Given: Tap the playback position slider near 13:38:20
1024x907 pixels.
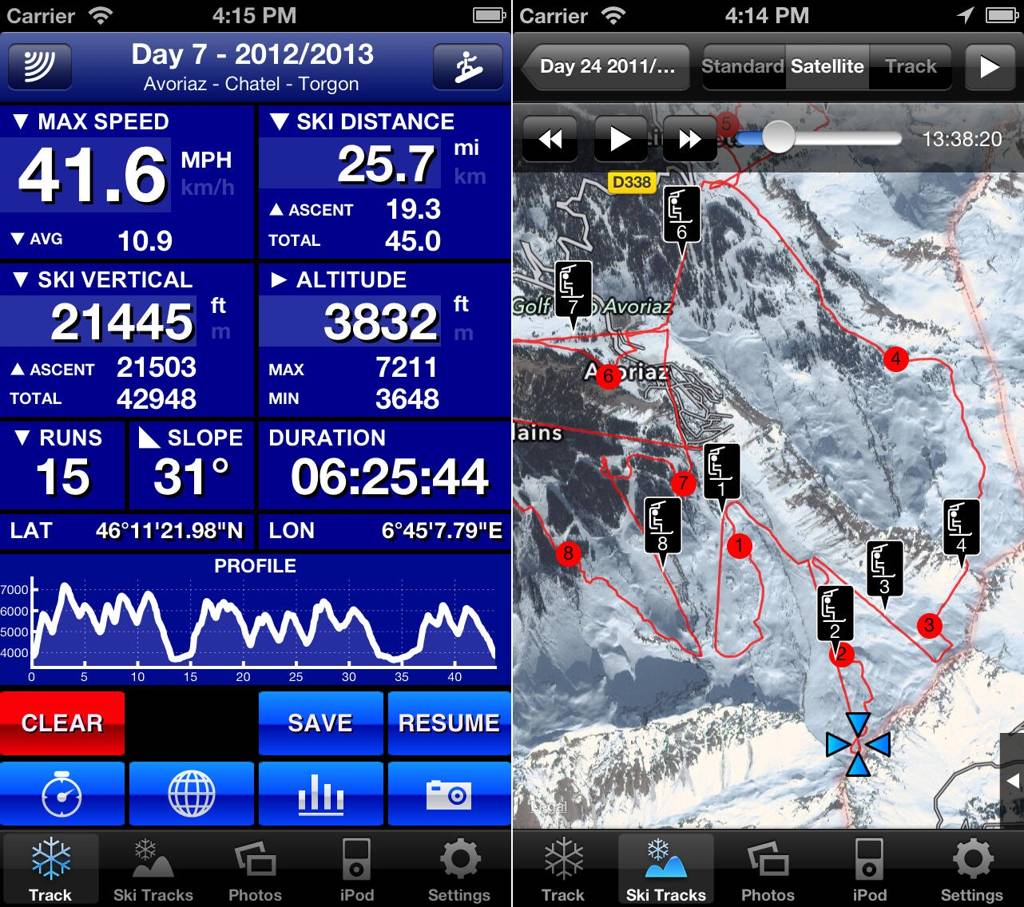Looking at the screenshot, I should click(x=777, y=138).
